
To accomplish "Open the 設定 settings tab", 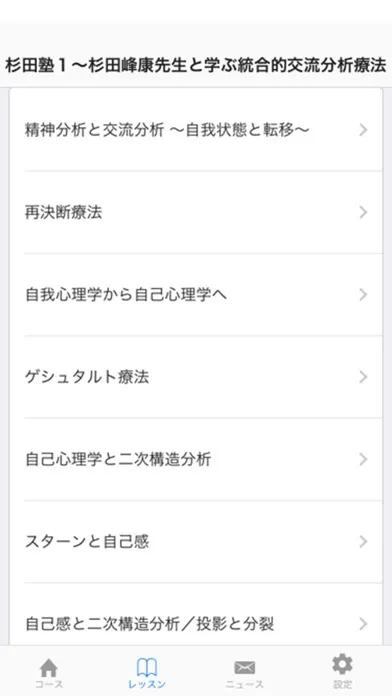I will pyautogui.click(x=343, y=671).
